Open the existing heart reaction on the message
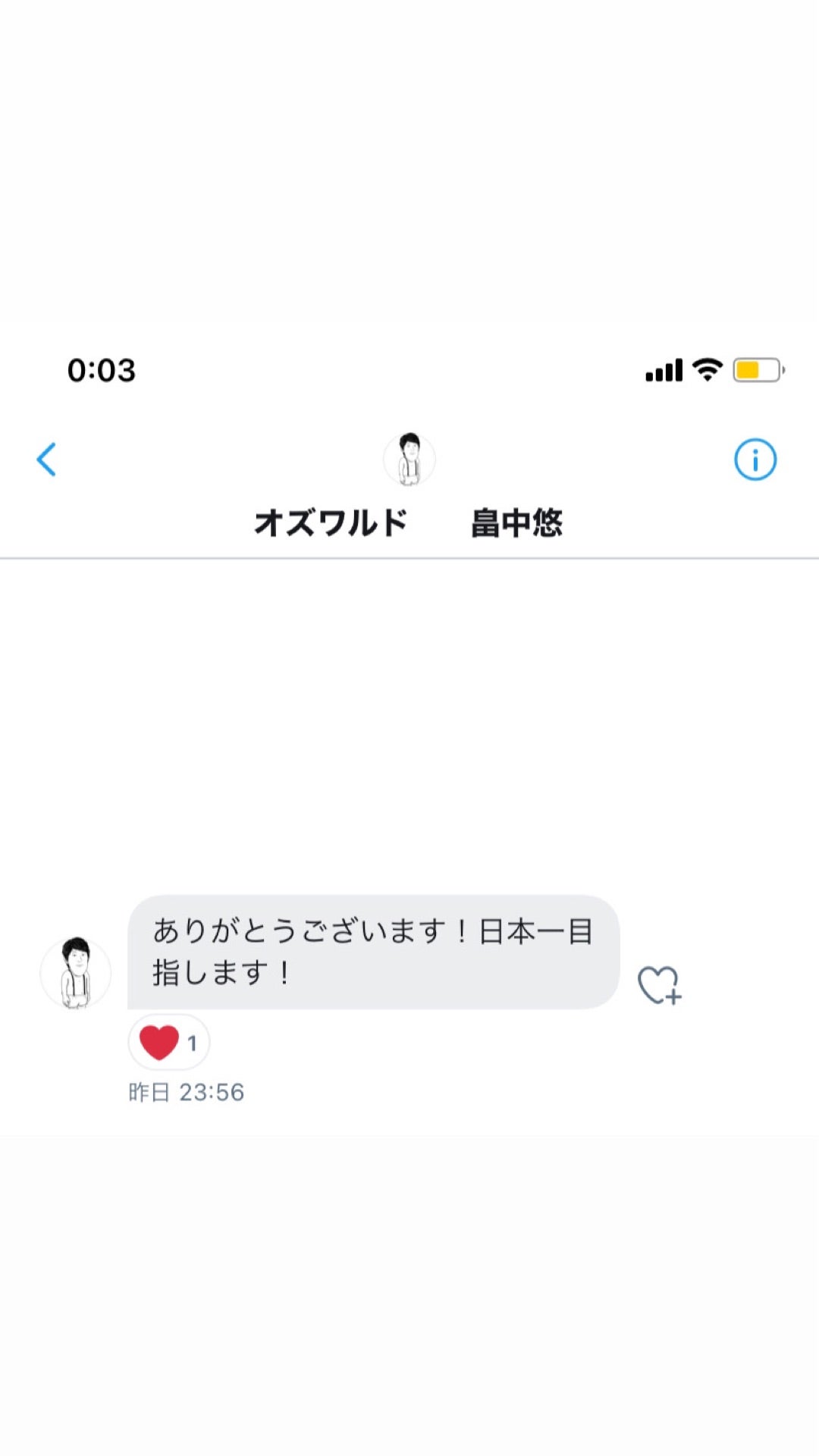The height and width of the screenshot is (1456, 819). coord(168,1042)
